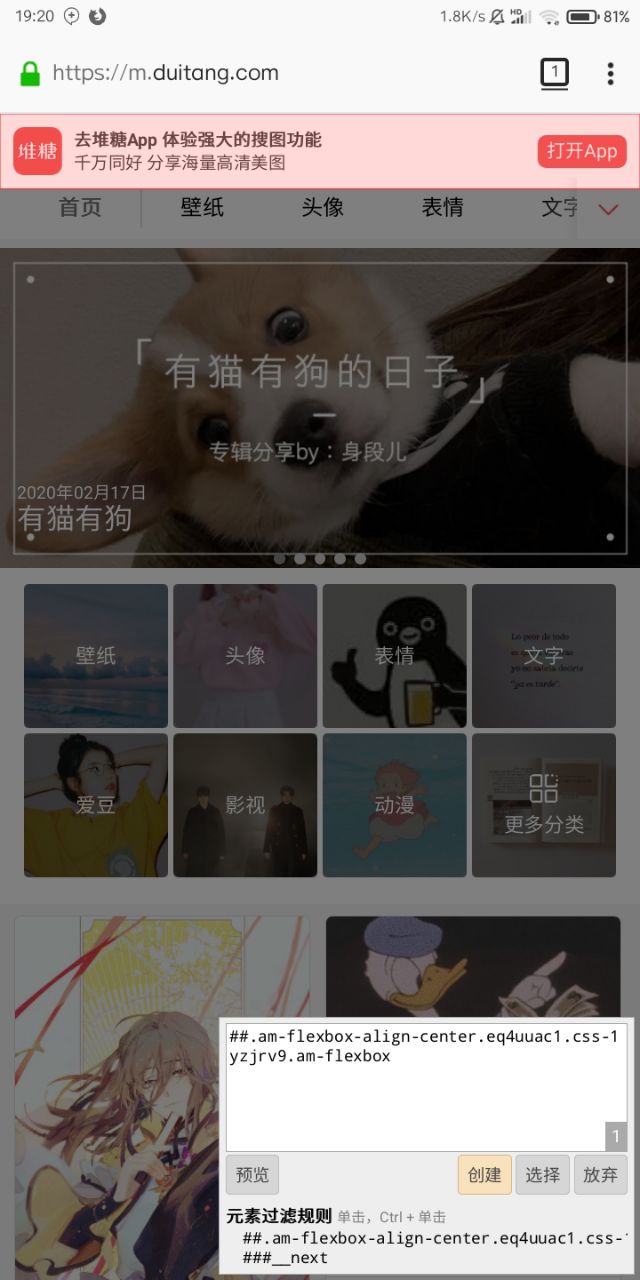
Task: Tap 选择 to pick another element
Action: [543, 1175]
